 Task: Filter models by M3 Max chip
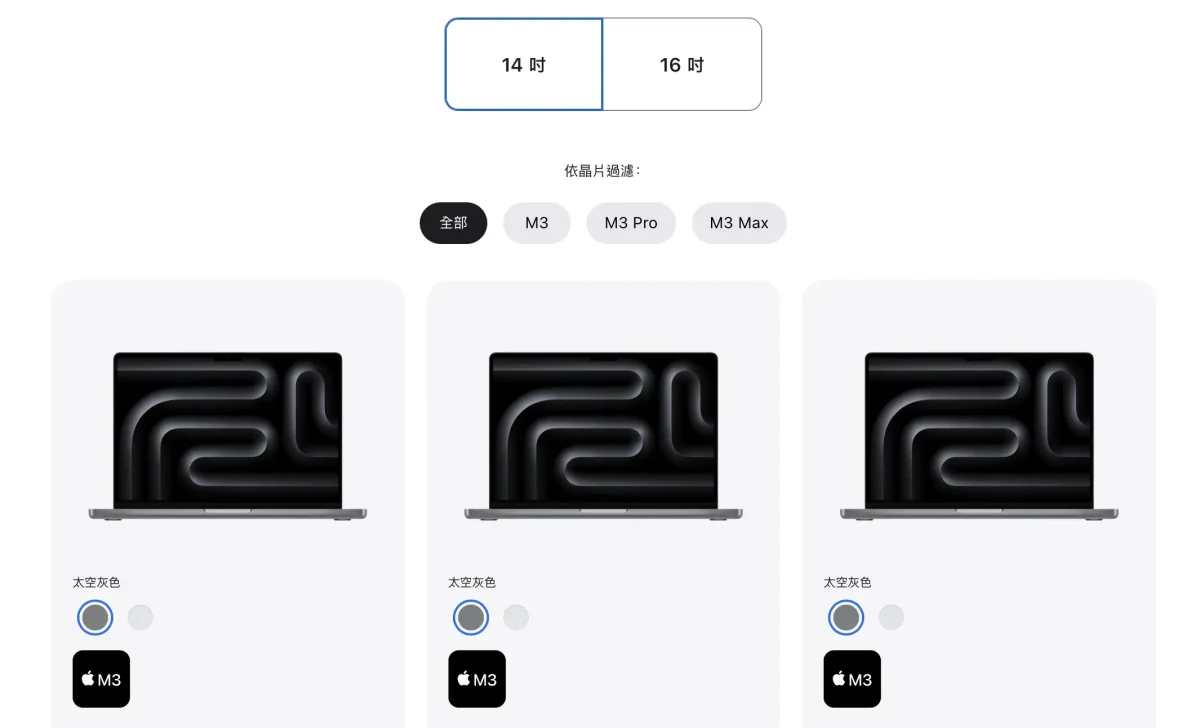pos(739,223)
